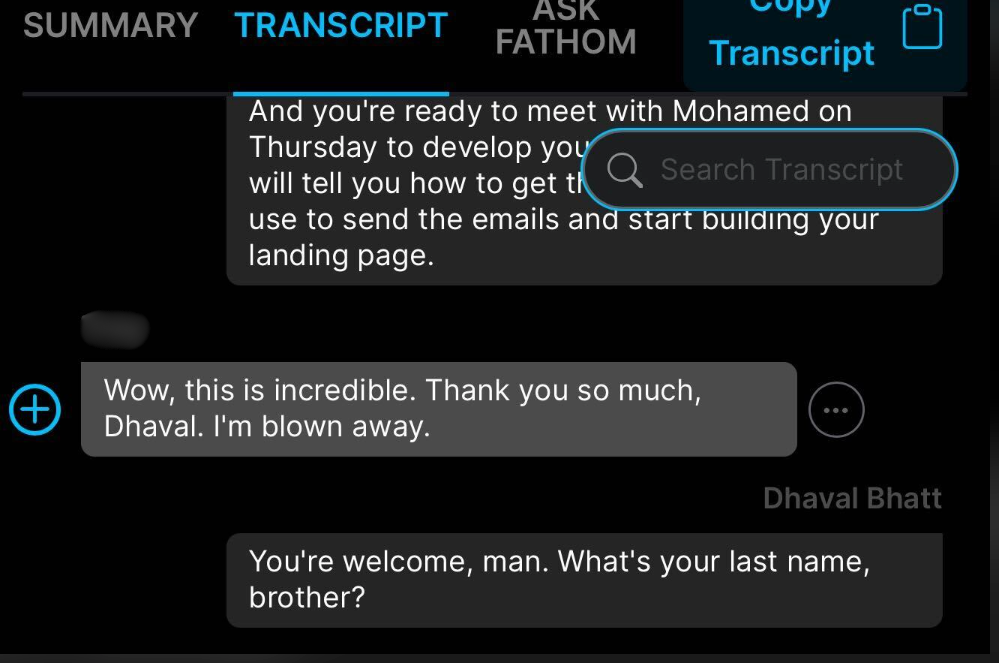
Task: Tap the Search Transcript field
Action: click(780, 170)
